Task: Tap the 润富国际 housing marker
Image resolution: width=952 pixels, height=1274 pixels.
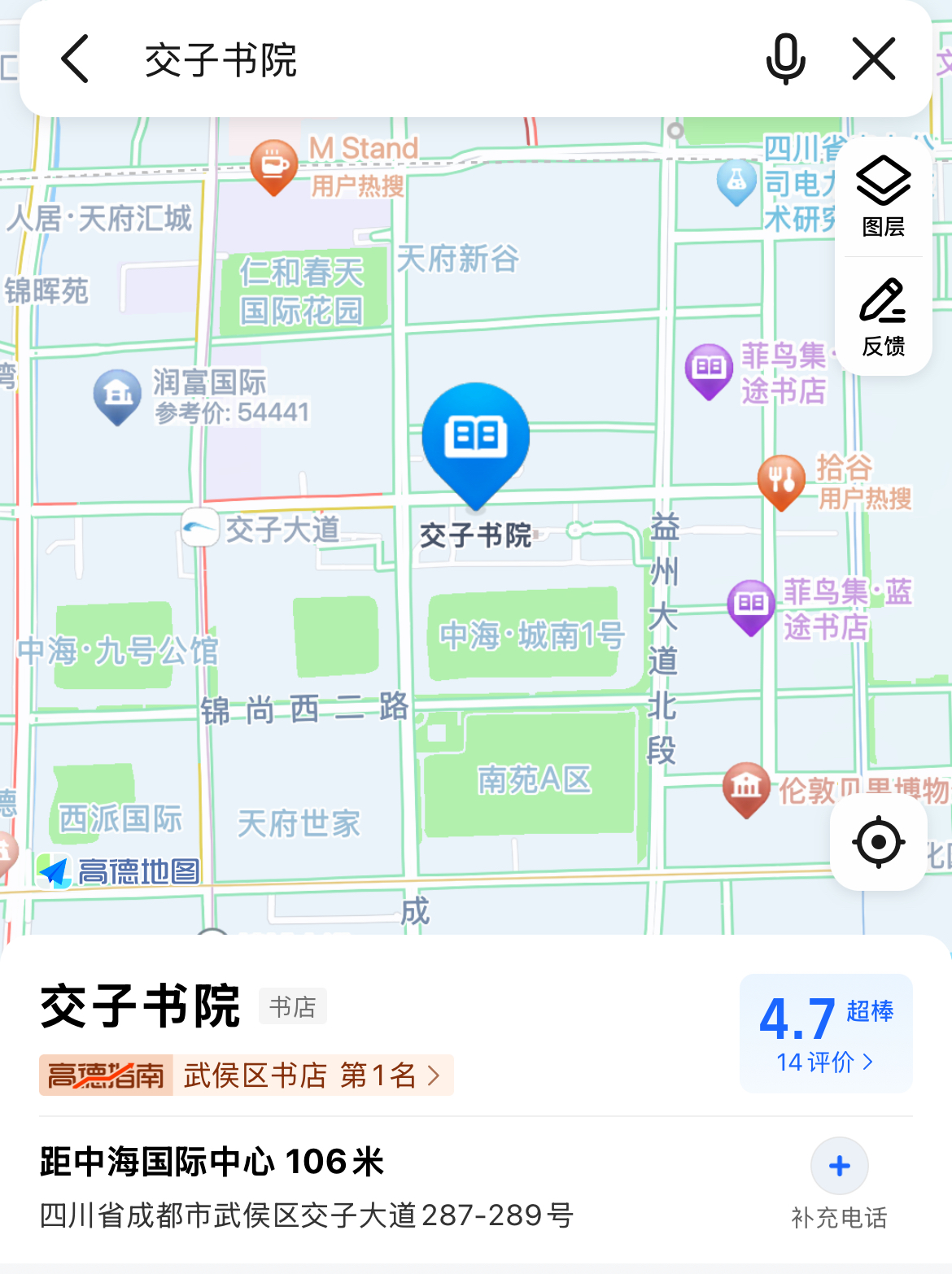Action: pos(118,395)
